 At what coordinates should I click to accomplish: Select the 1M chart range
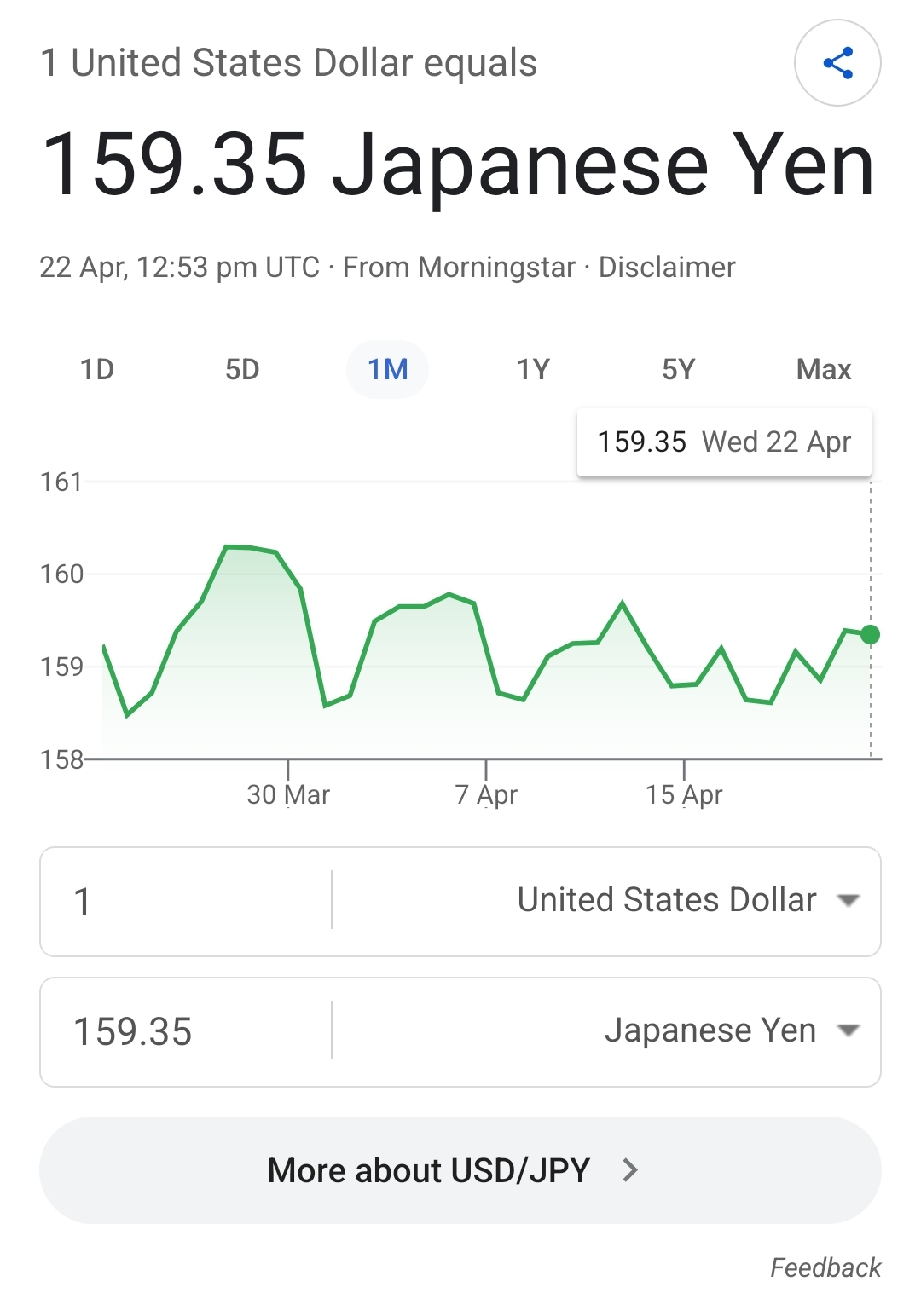pos(387,370)
